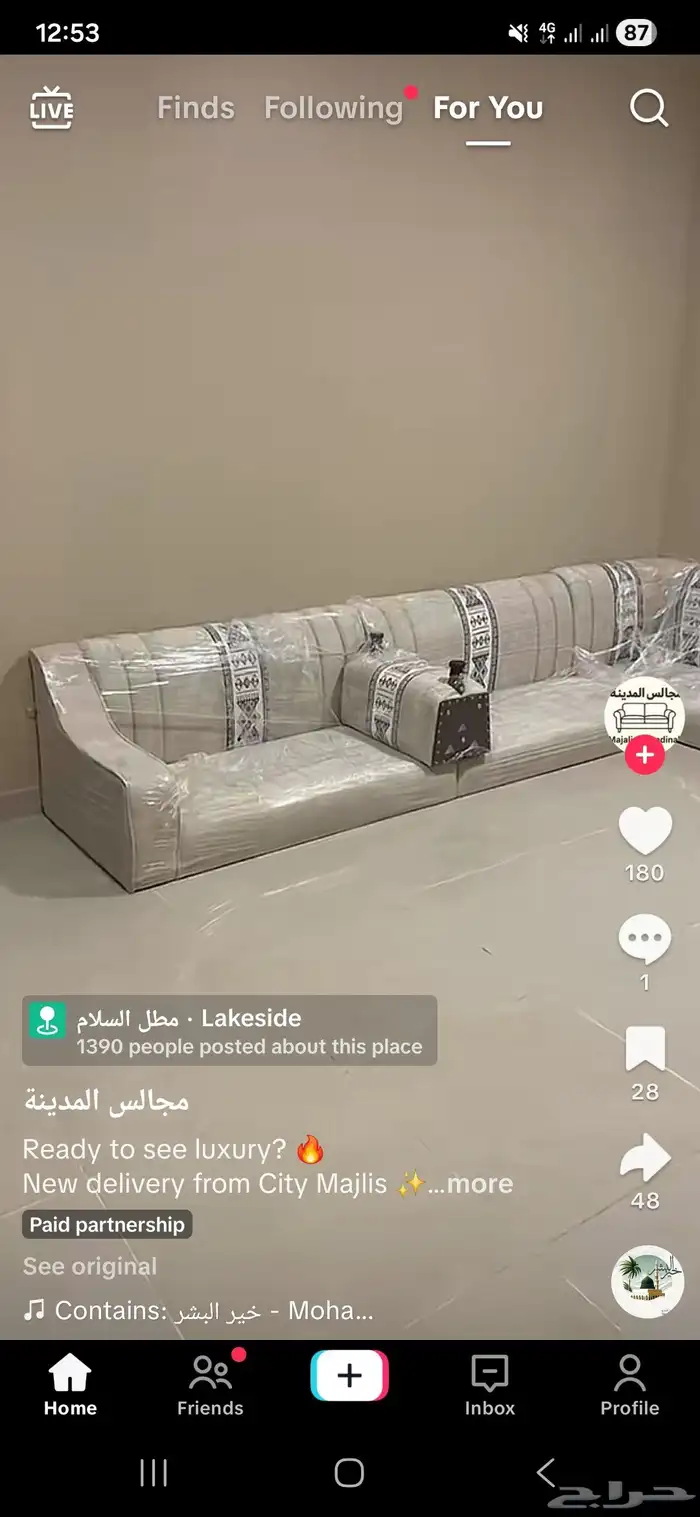The image size is (700, 1517).
Task: Open the spinning sound disc
Action: click(647, 1282)
